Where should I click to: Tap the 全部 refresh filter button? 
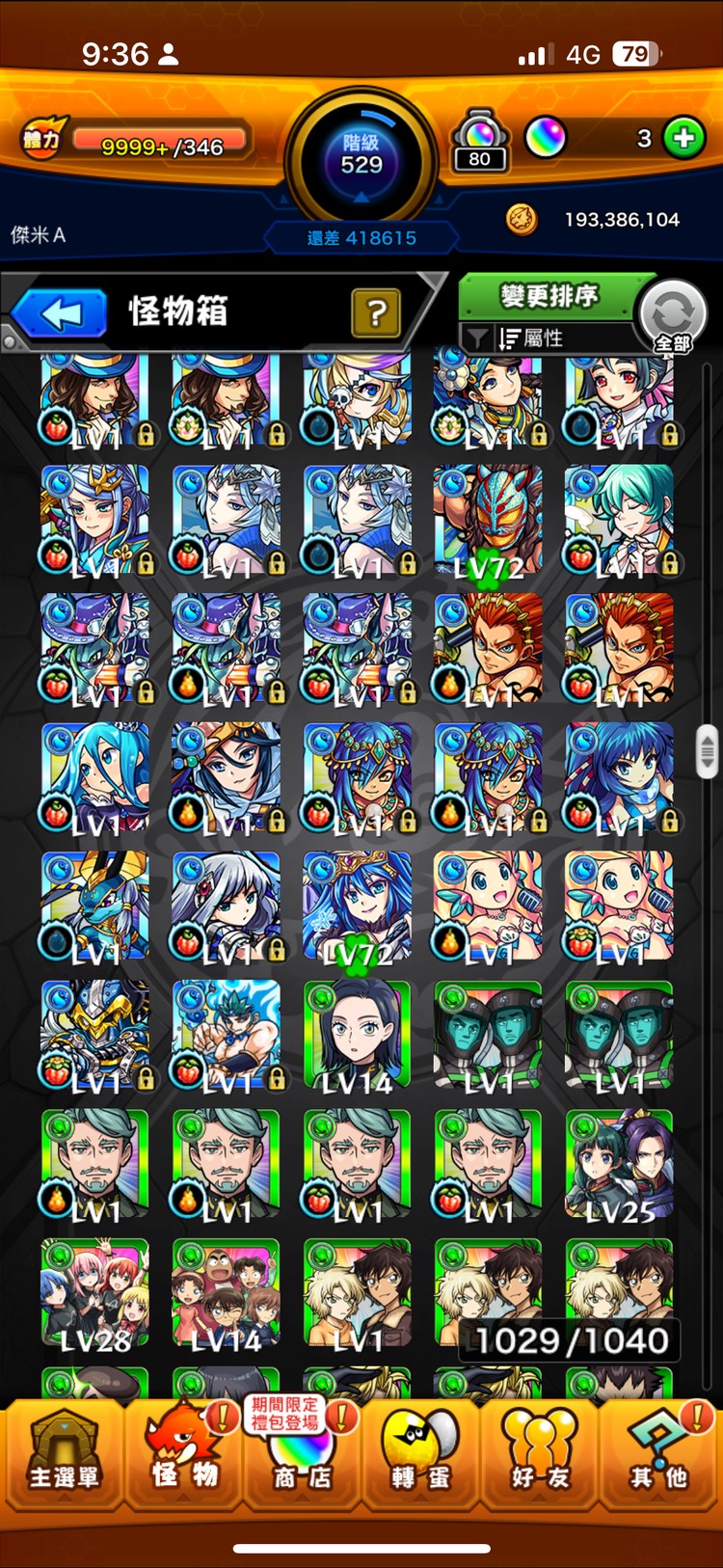673,316
